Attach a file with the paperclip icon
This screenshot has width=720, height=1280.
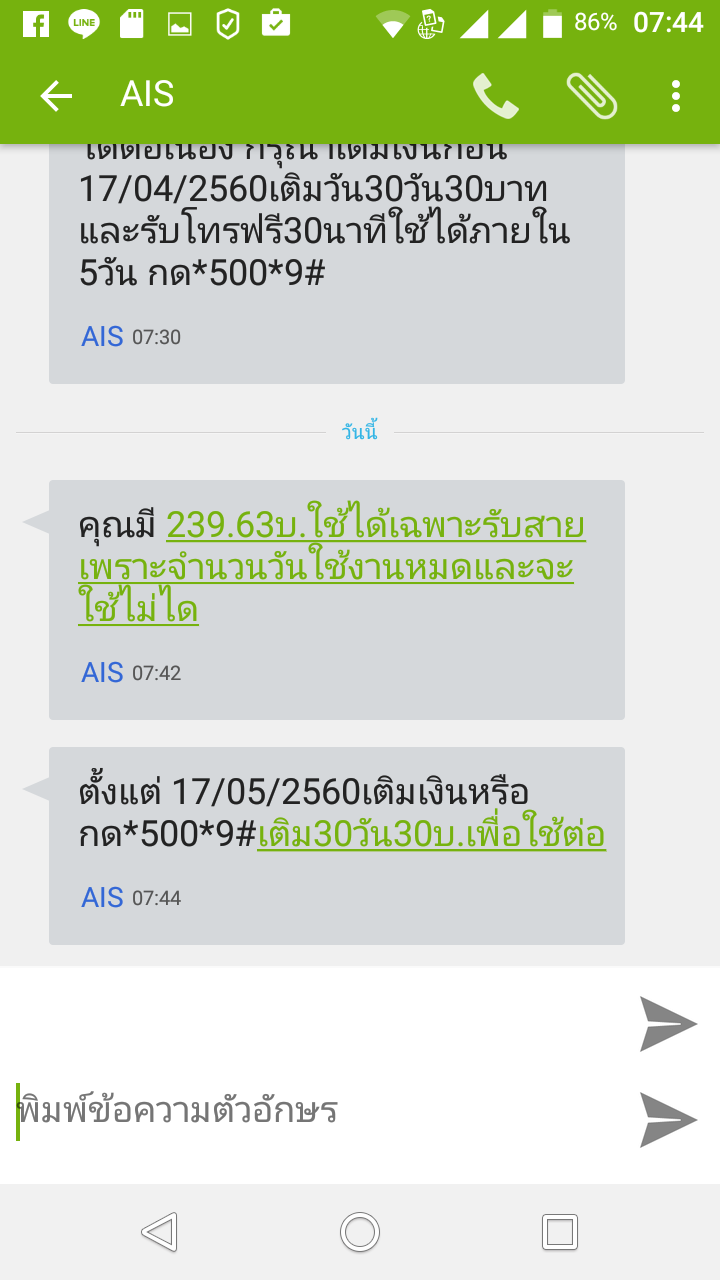tap(591, 96)
